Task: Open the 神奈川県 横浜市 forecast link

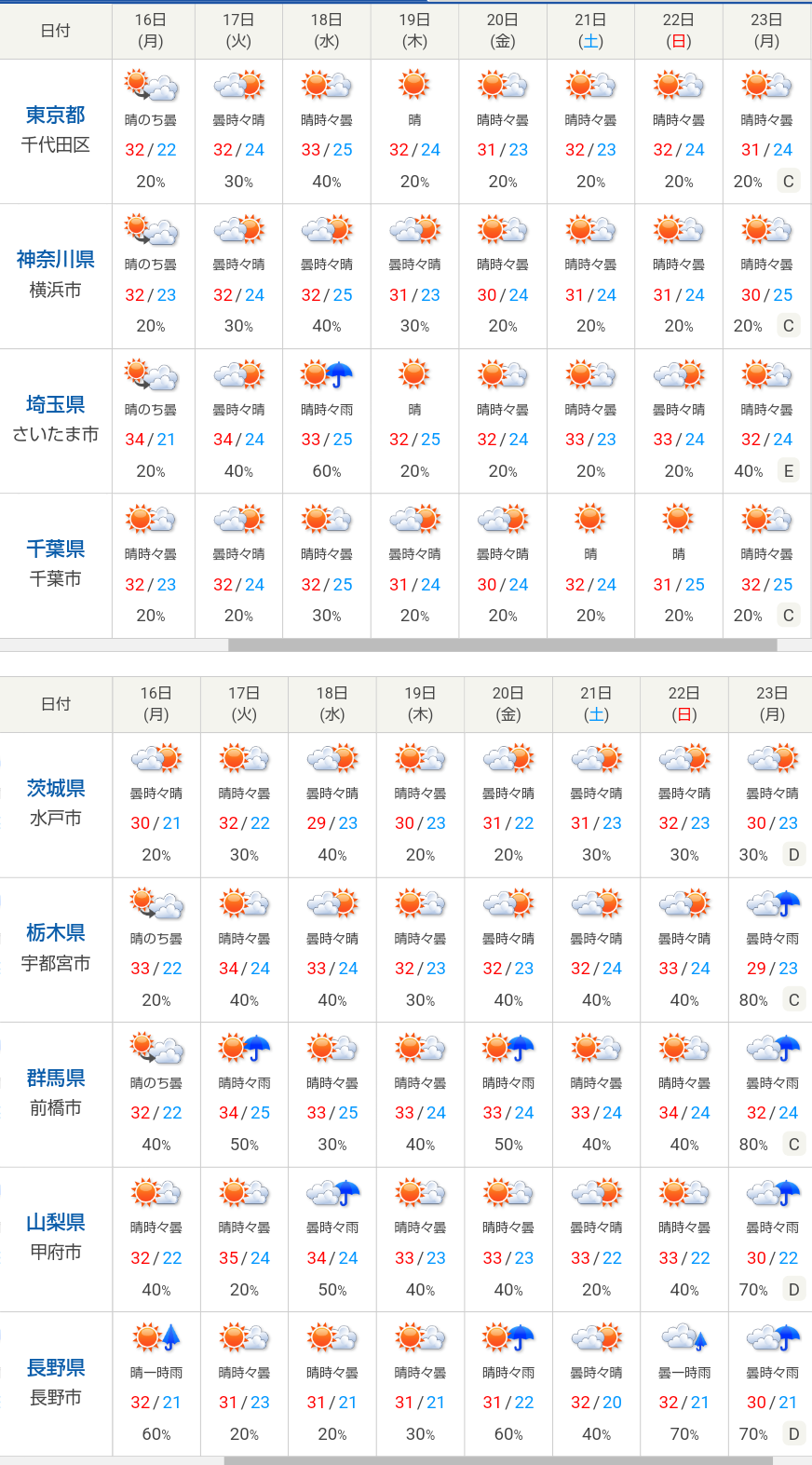Action: [x=56, y=260]
